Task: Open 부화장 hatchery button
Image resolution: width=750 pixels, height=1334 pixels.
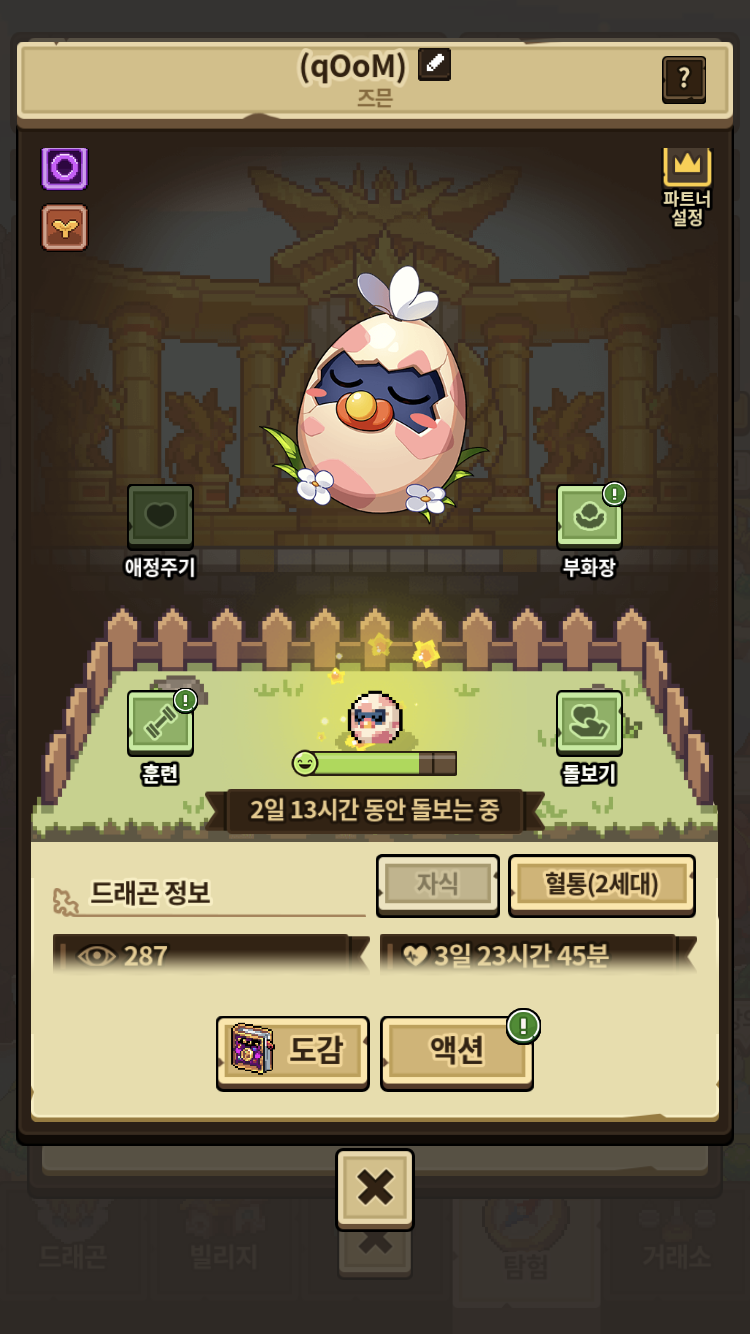Action: [589, 517]
